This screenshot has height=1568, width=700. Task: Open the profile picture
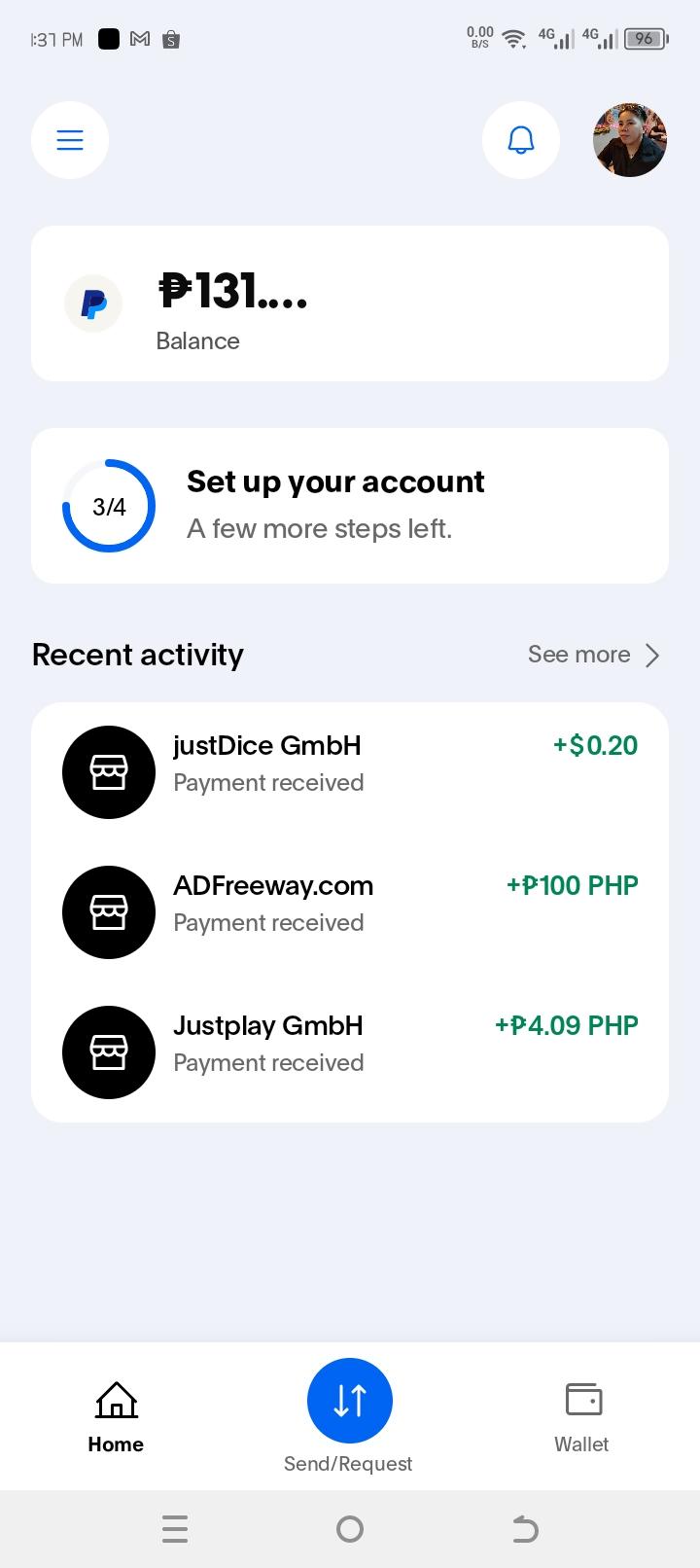[x=630, y=140]
